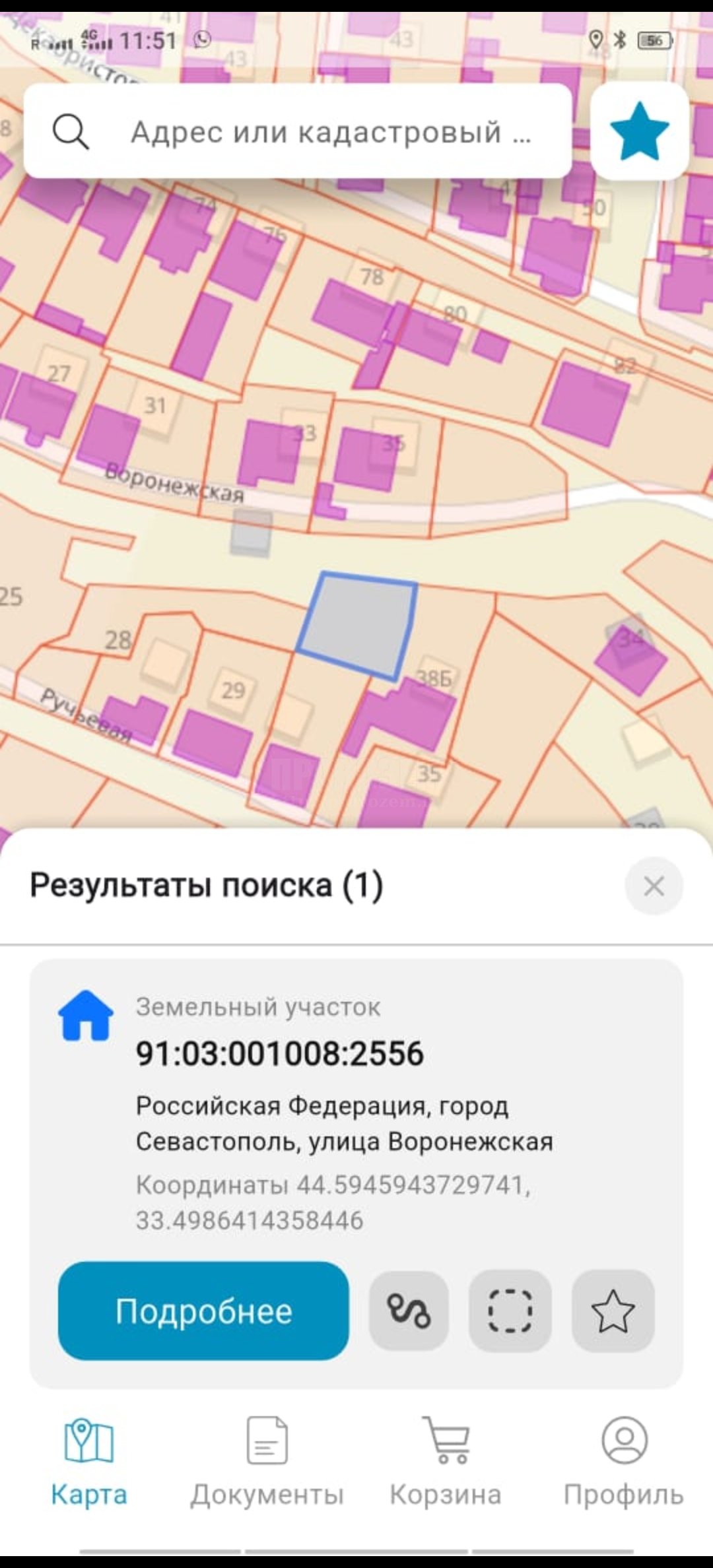Viewport: 713px width, 1568px height.
Task: Open favorites with the blue star button
Action: tap(639, 131)
